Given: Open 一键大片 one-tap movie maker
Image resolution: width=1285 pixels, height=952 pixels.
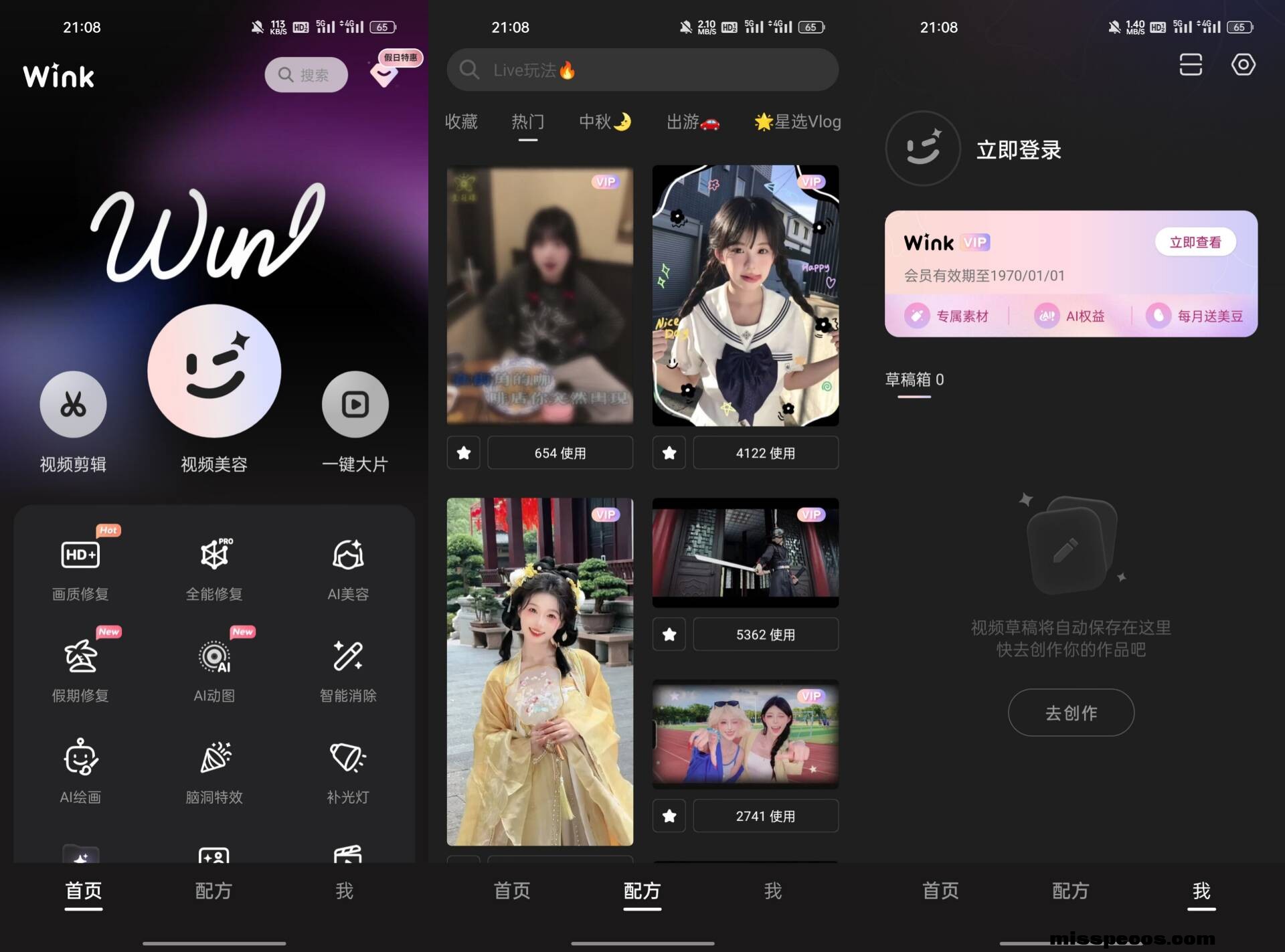Looking at the screenshot, I should pos(355,404).
